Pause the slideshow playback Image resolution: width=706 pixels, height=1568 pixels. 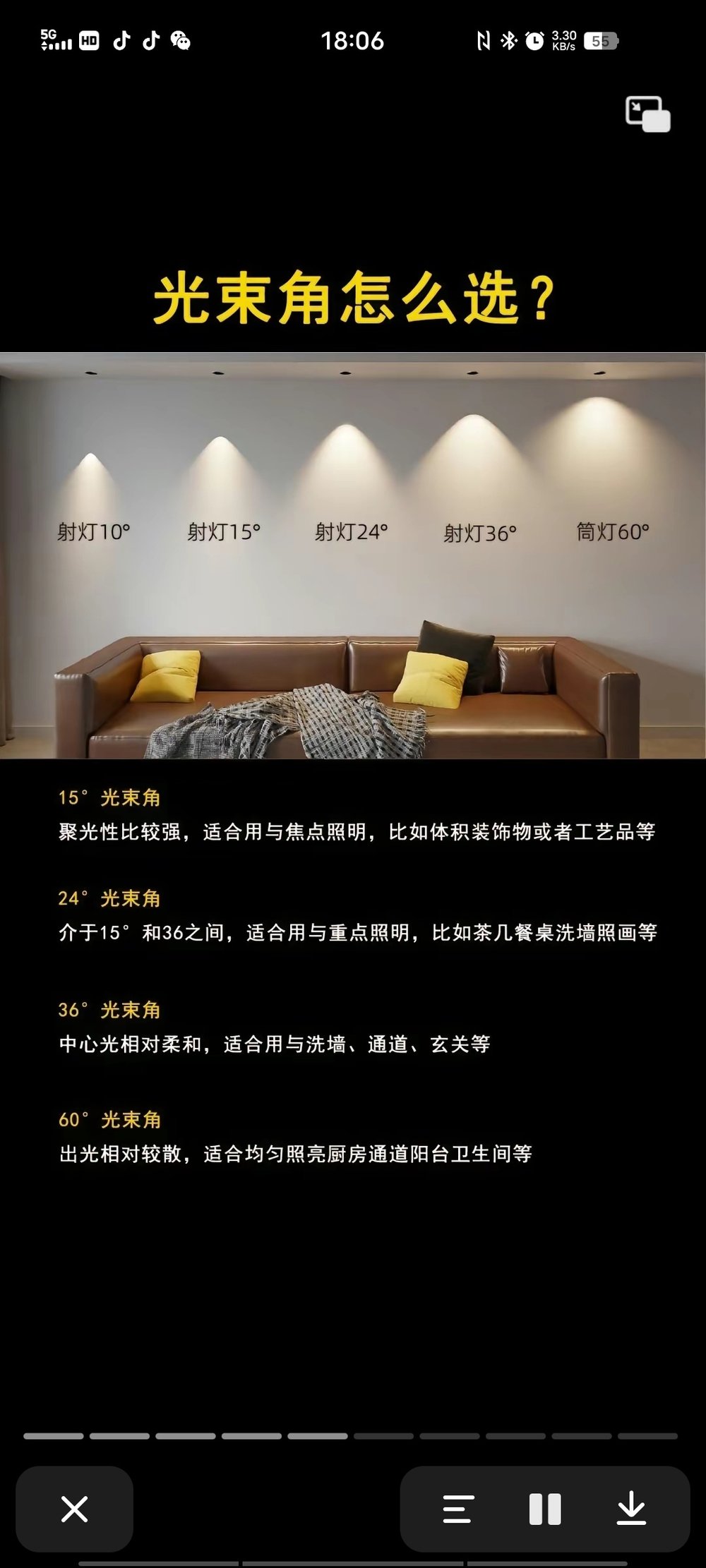545,1509
